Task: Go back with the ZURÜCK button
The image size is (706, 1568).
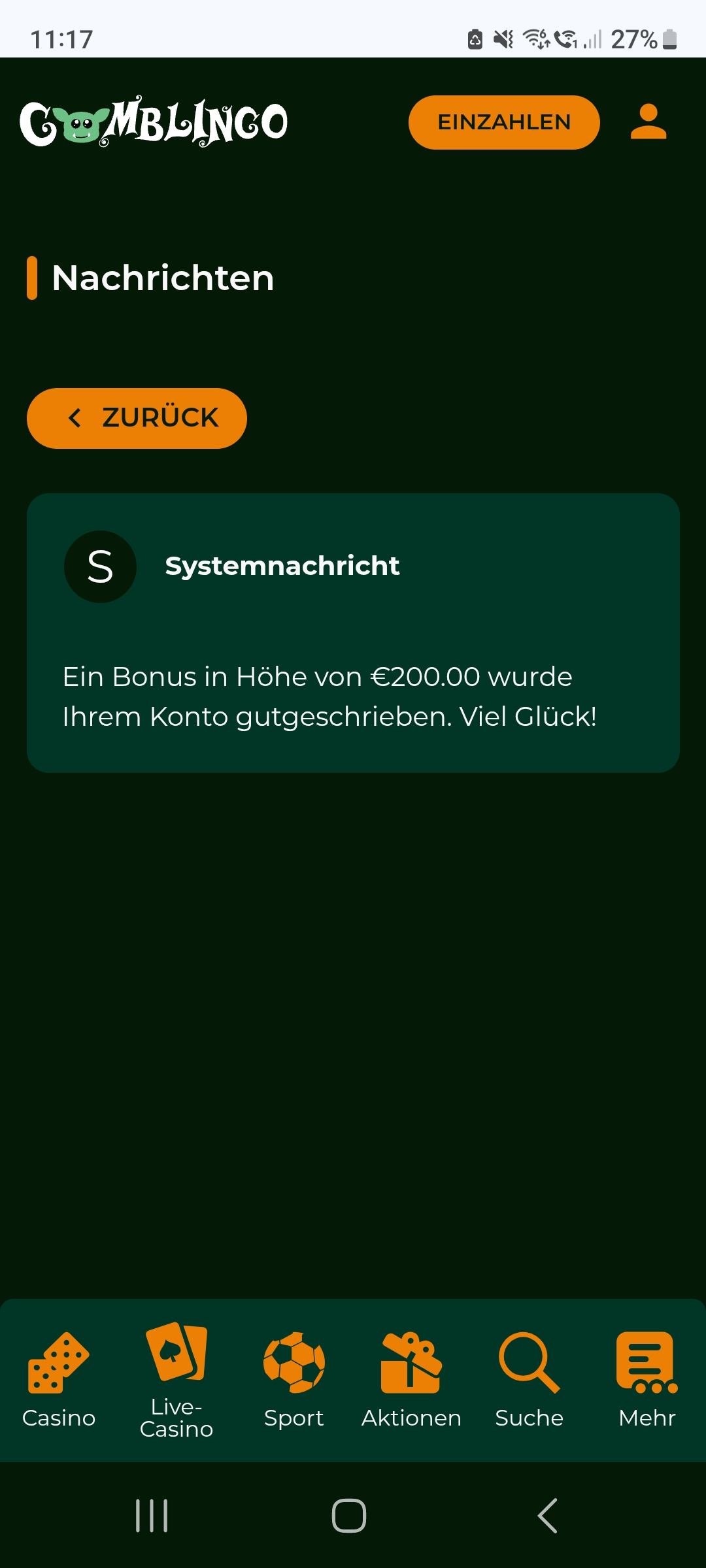Action: click(x=137, y=418)
